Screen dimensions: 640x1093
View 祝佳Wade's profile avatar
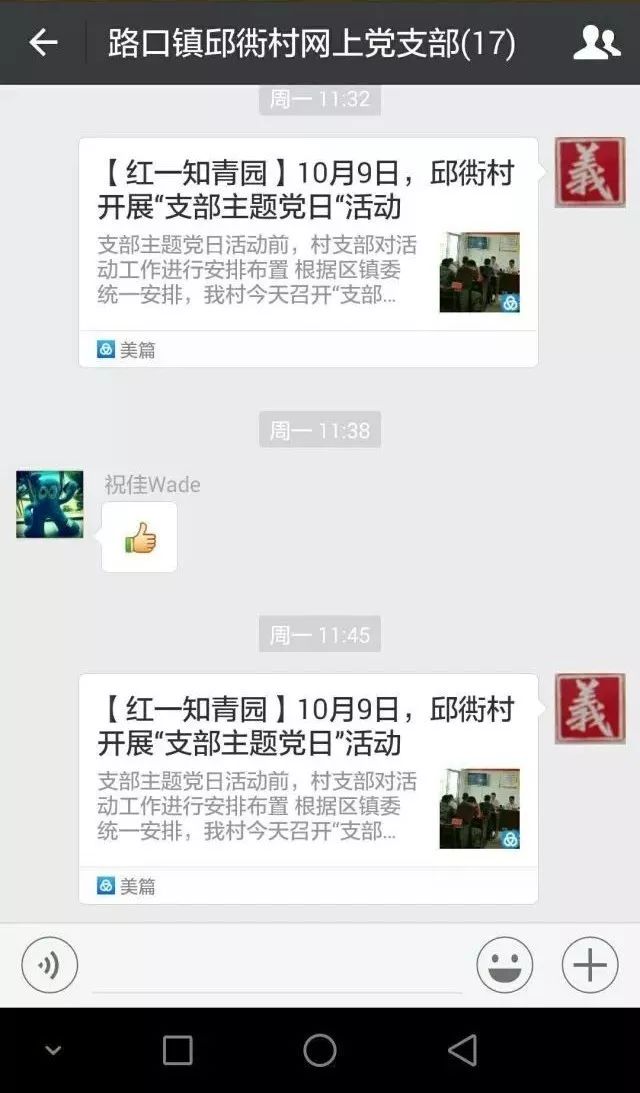point(50,504)
